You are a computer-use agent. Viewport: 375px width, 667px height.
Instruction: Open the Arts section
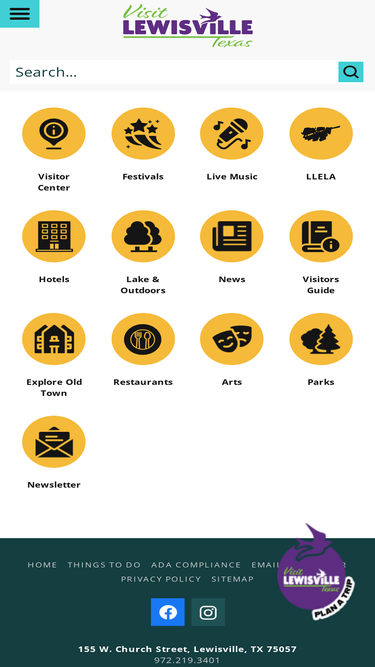click(232, 350)
